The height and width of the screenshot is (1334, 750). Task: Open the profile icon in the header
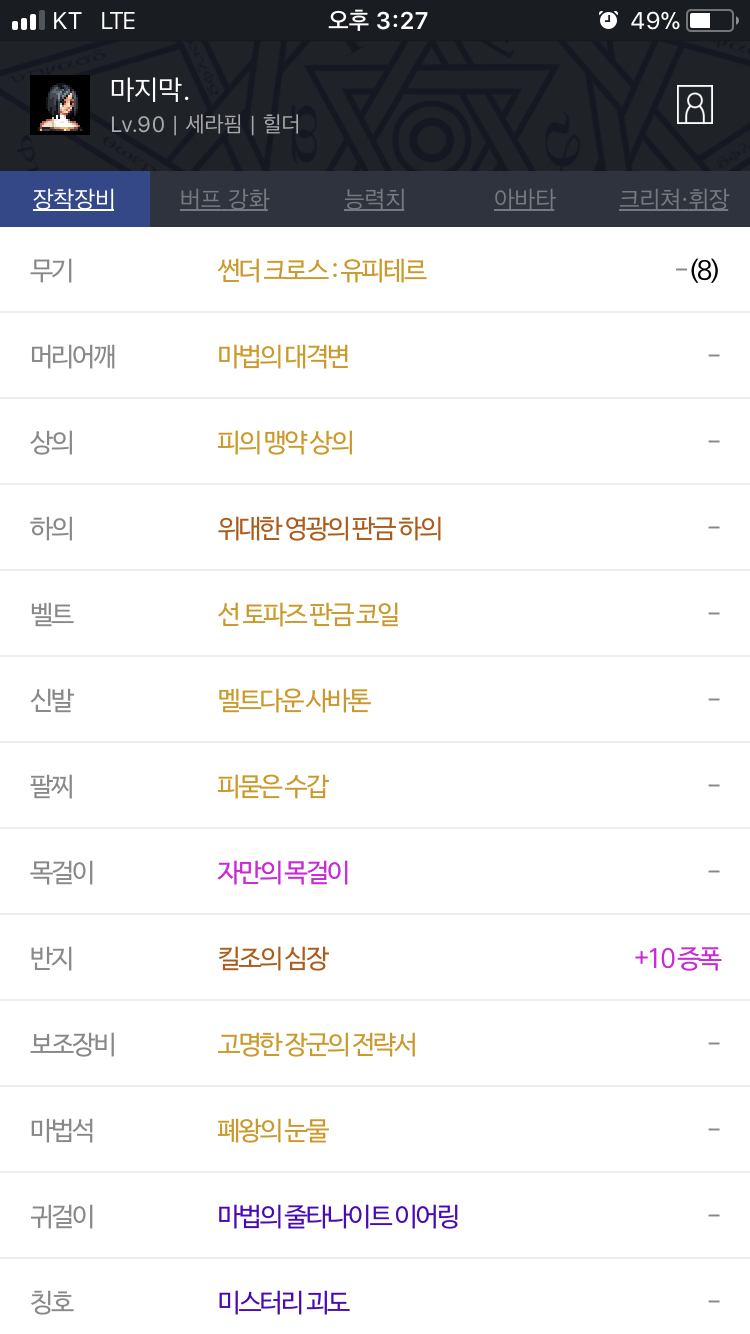[695, 104]
